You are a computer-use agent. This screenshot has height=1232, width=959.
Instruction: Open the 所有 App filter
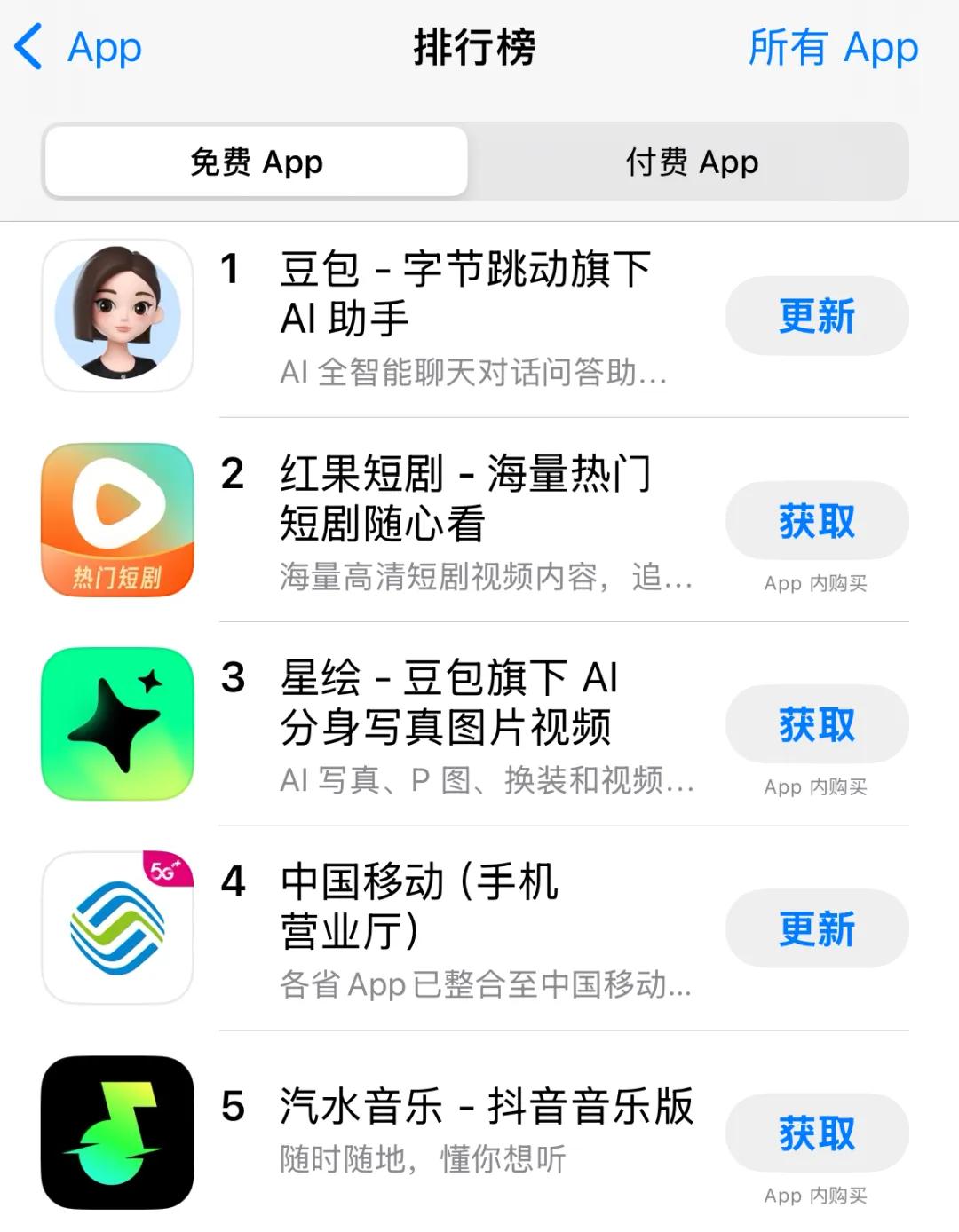click(832, 48)
